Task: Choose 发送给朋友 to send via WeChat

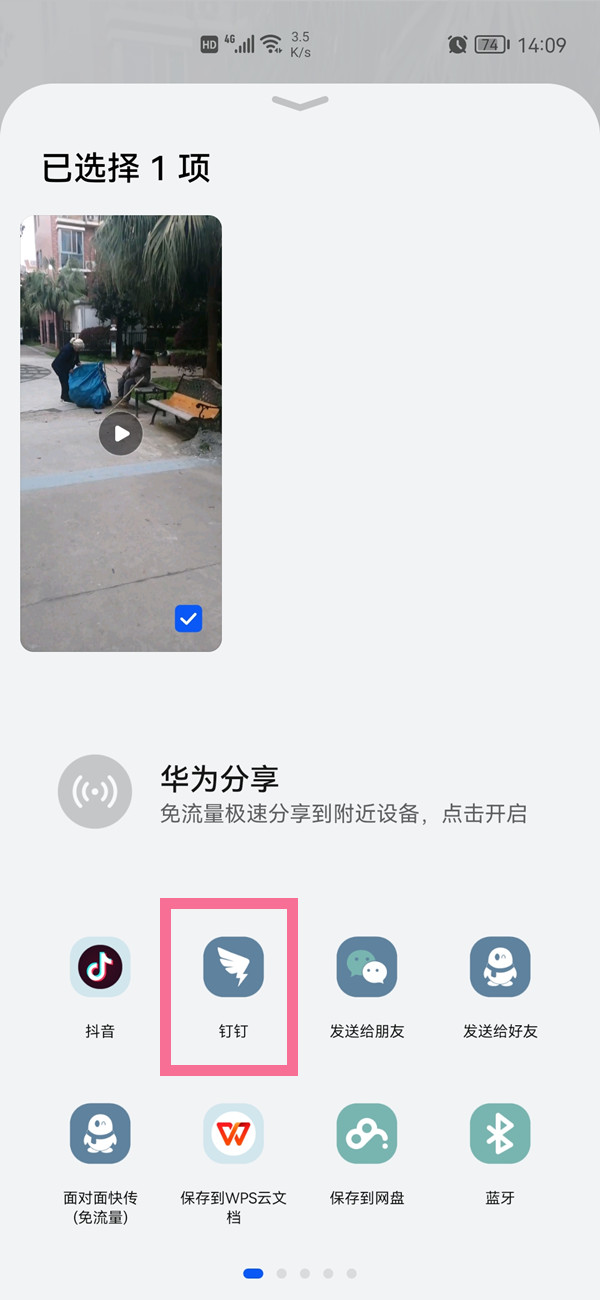Action: pyautogui.click(x=367, y=968)
